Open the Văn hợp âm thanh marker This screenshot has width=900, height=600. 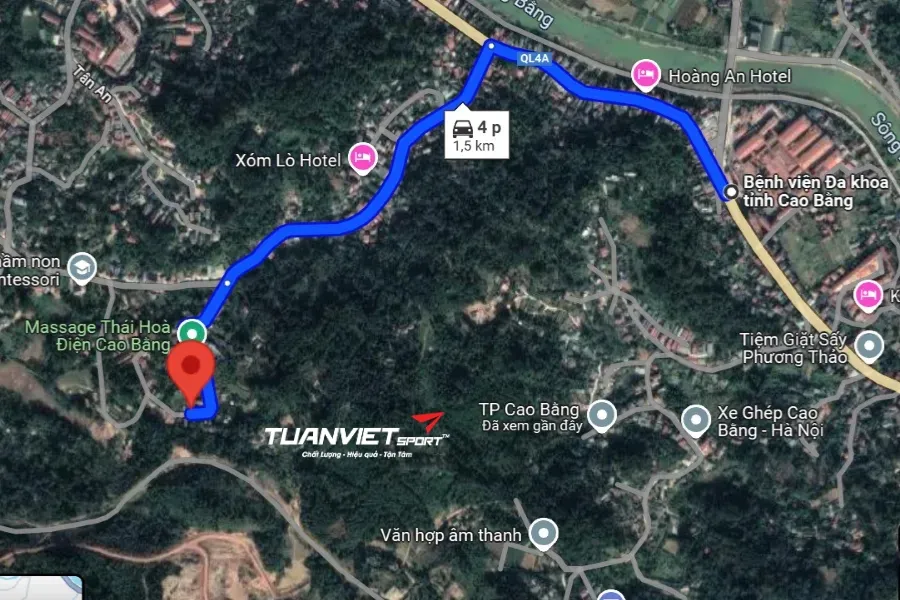[x=543, y=535]
